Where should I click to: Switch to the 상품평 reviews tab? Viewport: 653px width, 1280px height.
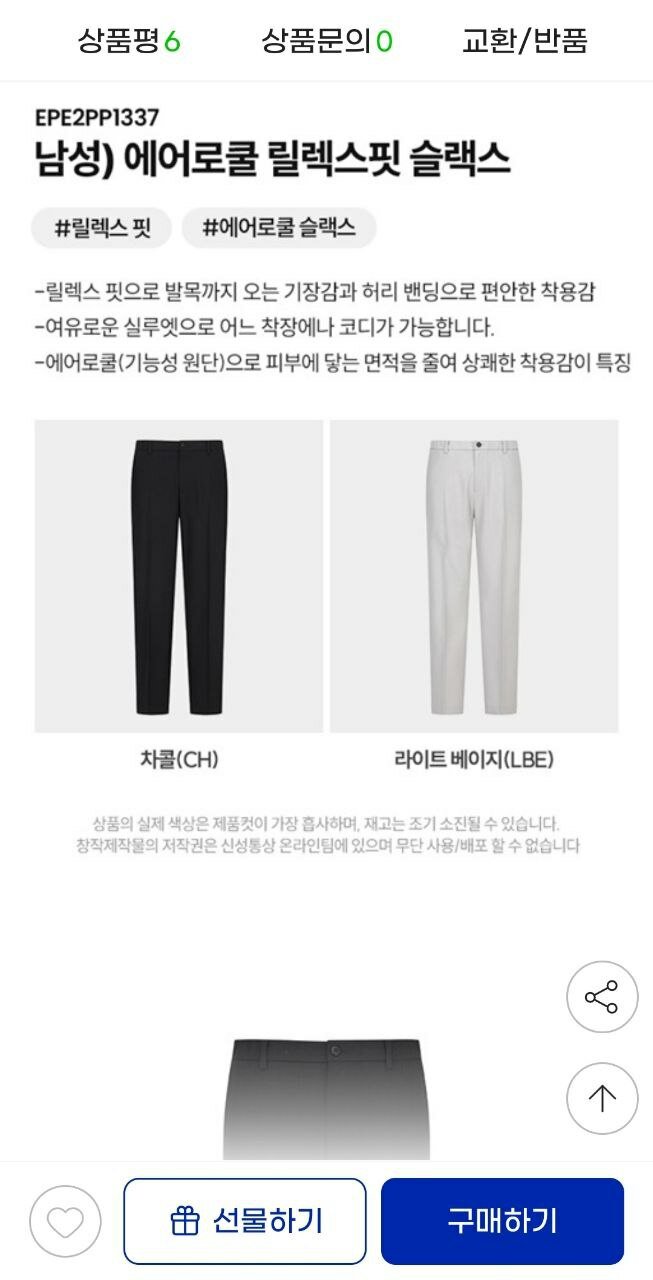pyautogui.click(x=129, y=41)
